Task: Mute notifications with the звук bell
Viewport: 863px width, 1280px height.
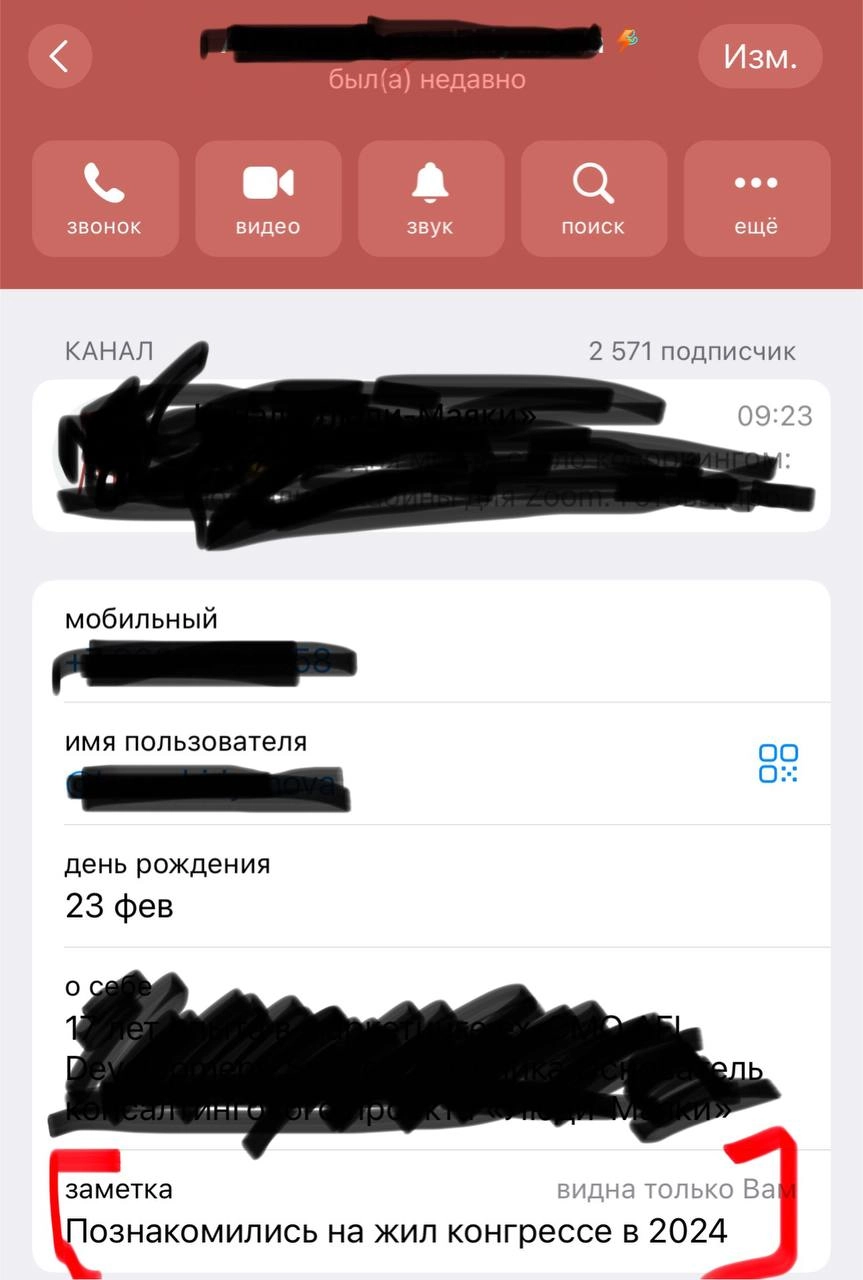Action: click(430, 199)
